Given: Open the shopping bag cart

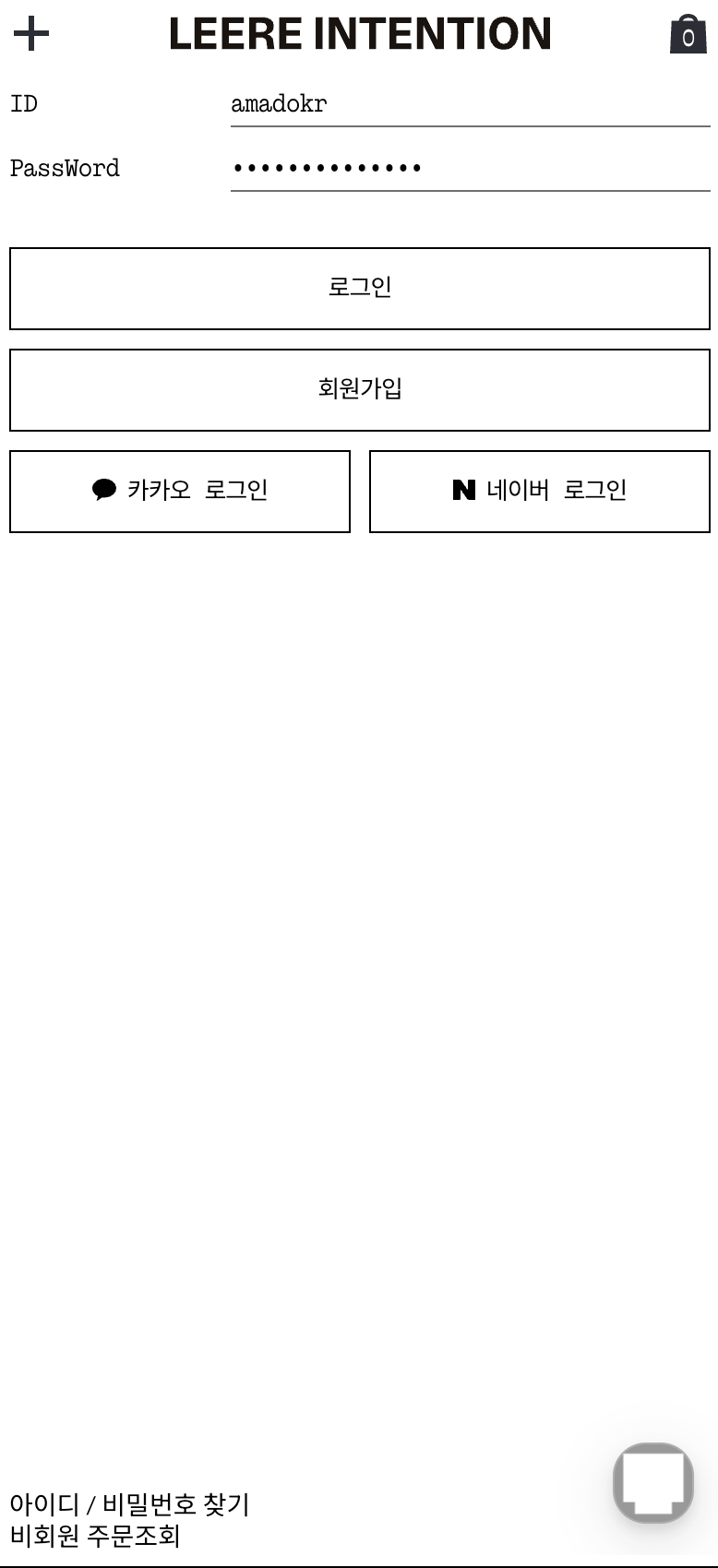Looking at the screenshot, I should (x=688, y=35).
